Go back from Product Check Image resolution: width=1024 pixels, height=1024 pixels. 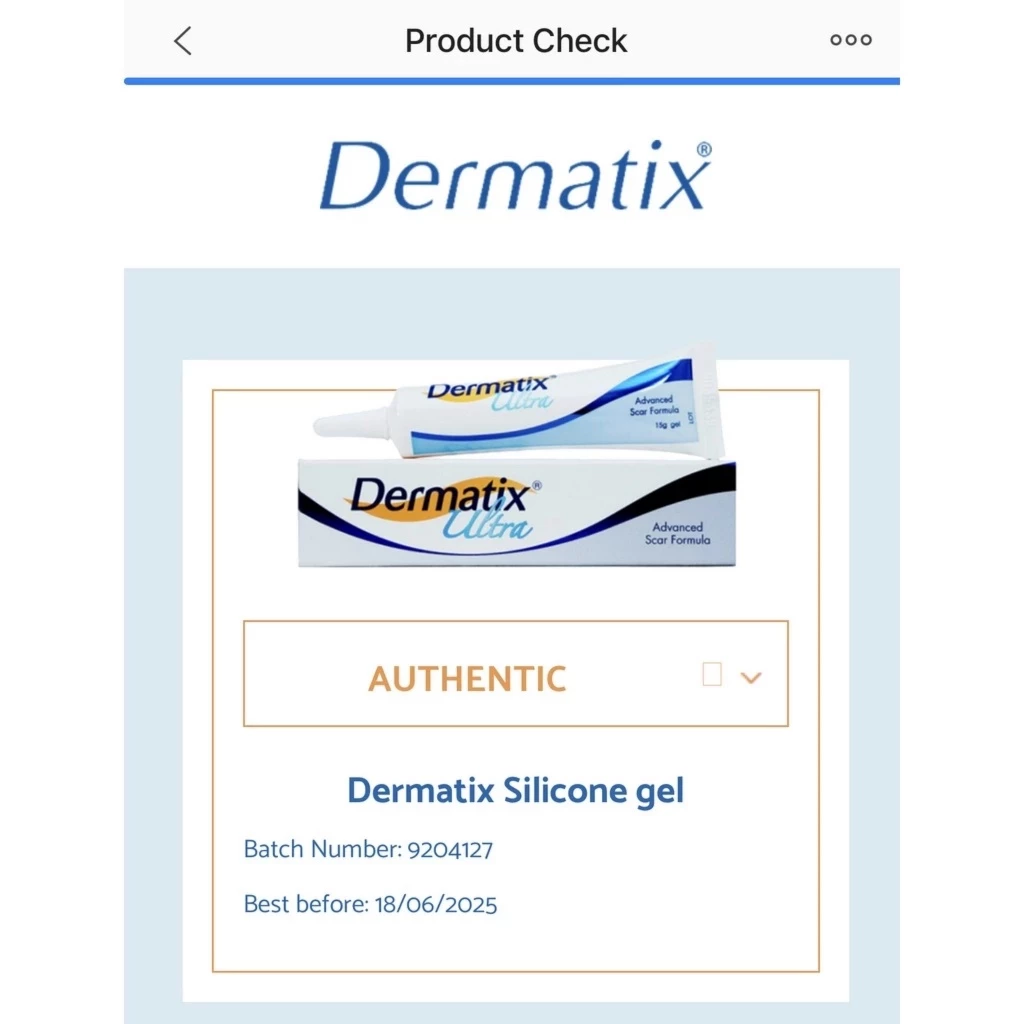pos(182,41)
